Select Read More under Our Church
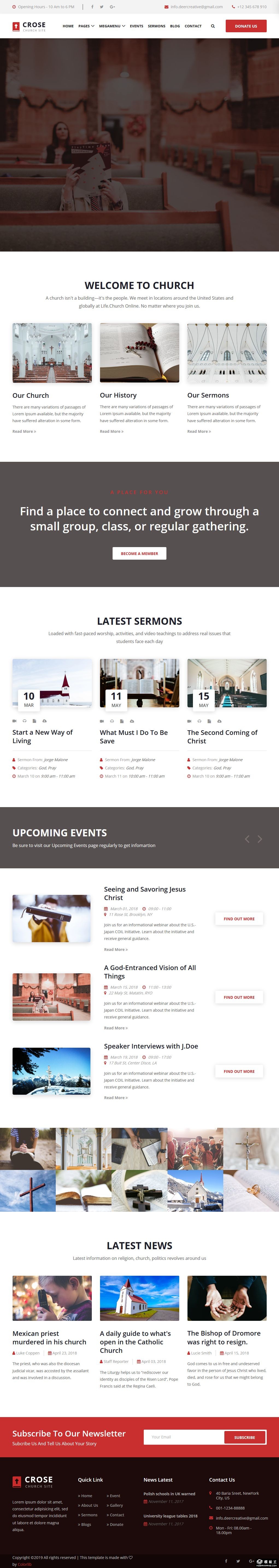This screenshot has height=1568, width=279. tap(24, 431)
